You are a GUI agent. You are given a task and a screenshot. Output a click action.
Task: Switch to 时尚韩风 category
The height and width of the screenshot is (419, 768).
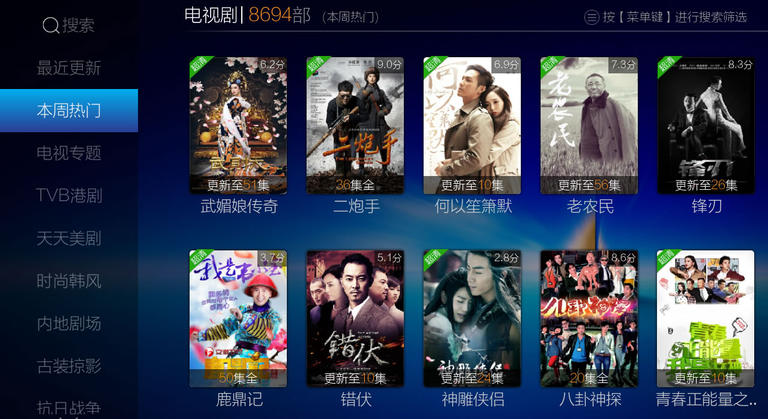pos(69,281)
